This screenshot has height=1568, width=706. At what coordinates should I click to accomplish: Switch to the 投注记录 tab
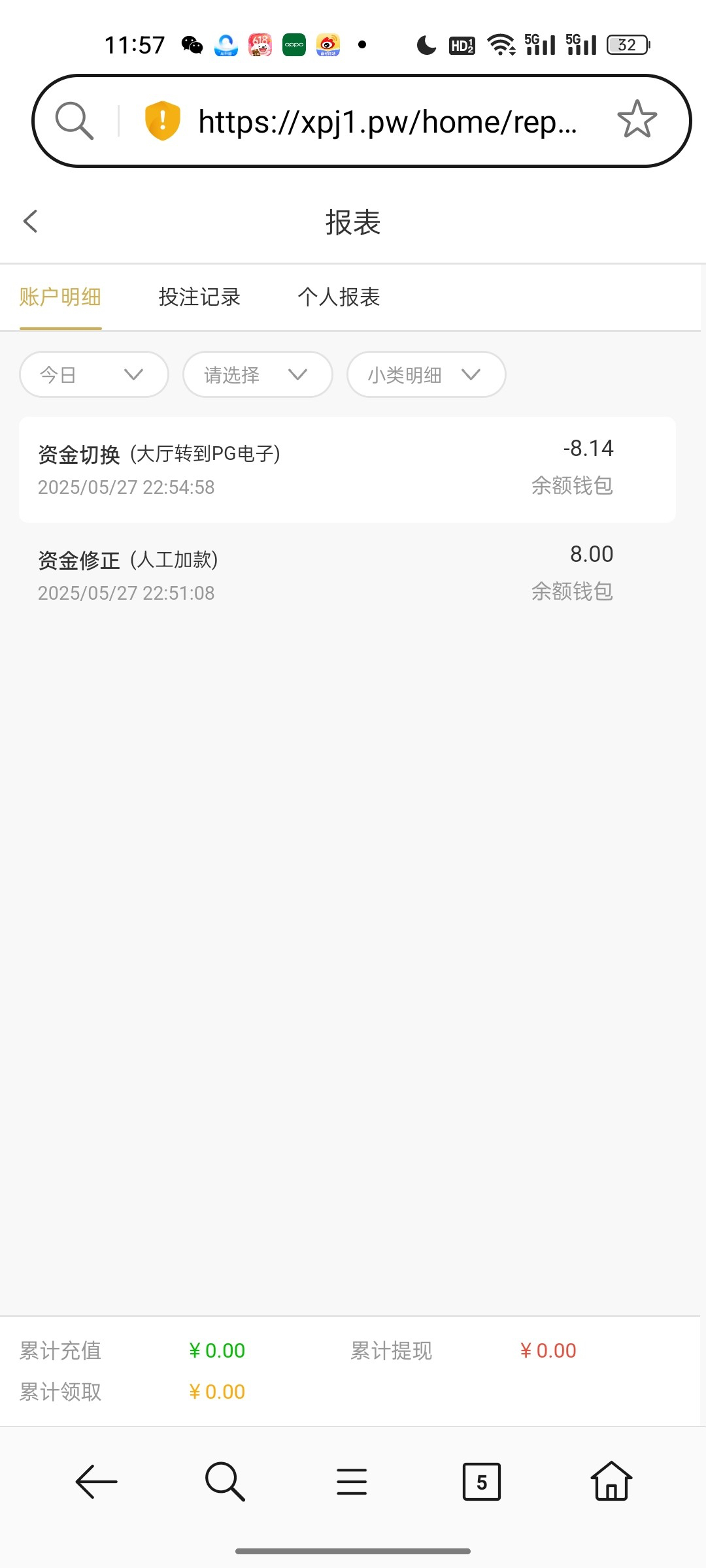tap(199, 297)
